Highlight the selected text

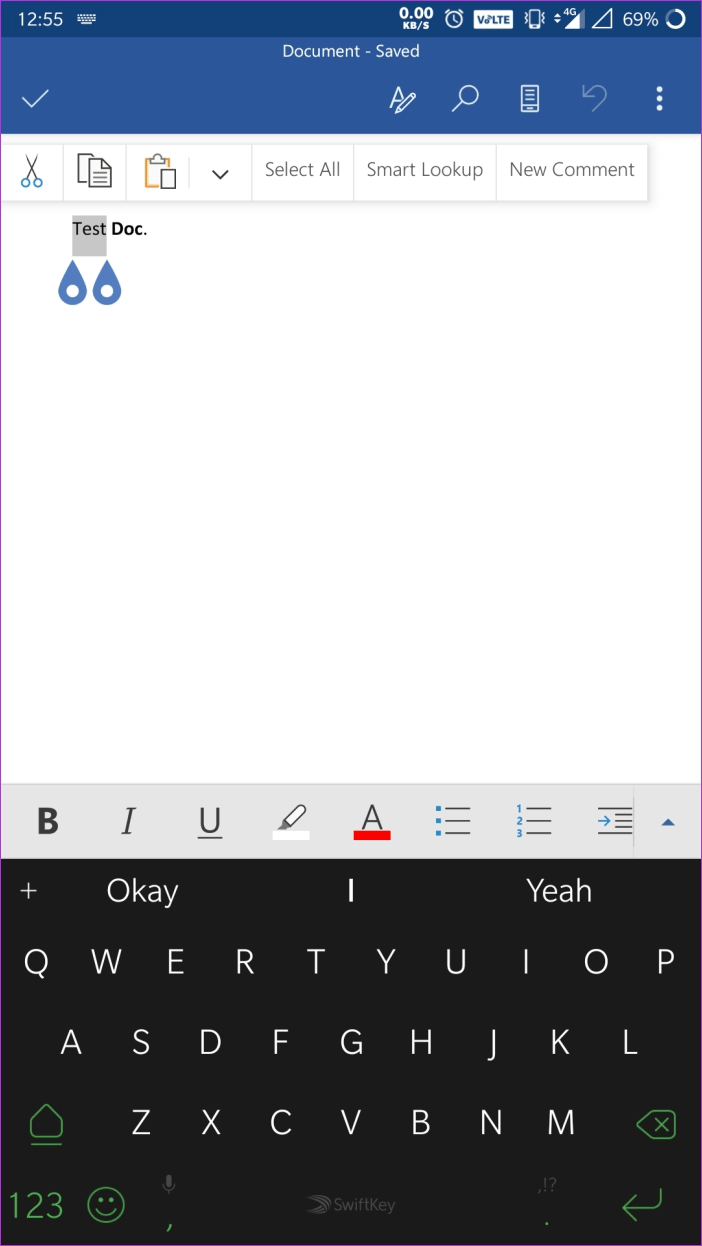[291, 822]
